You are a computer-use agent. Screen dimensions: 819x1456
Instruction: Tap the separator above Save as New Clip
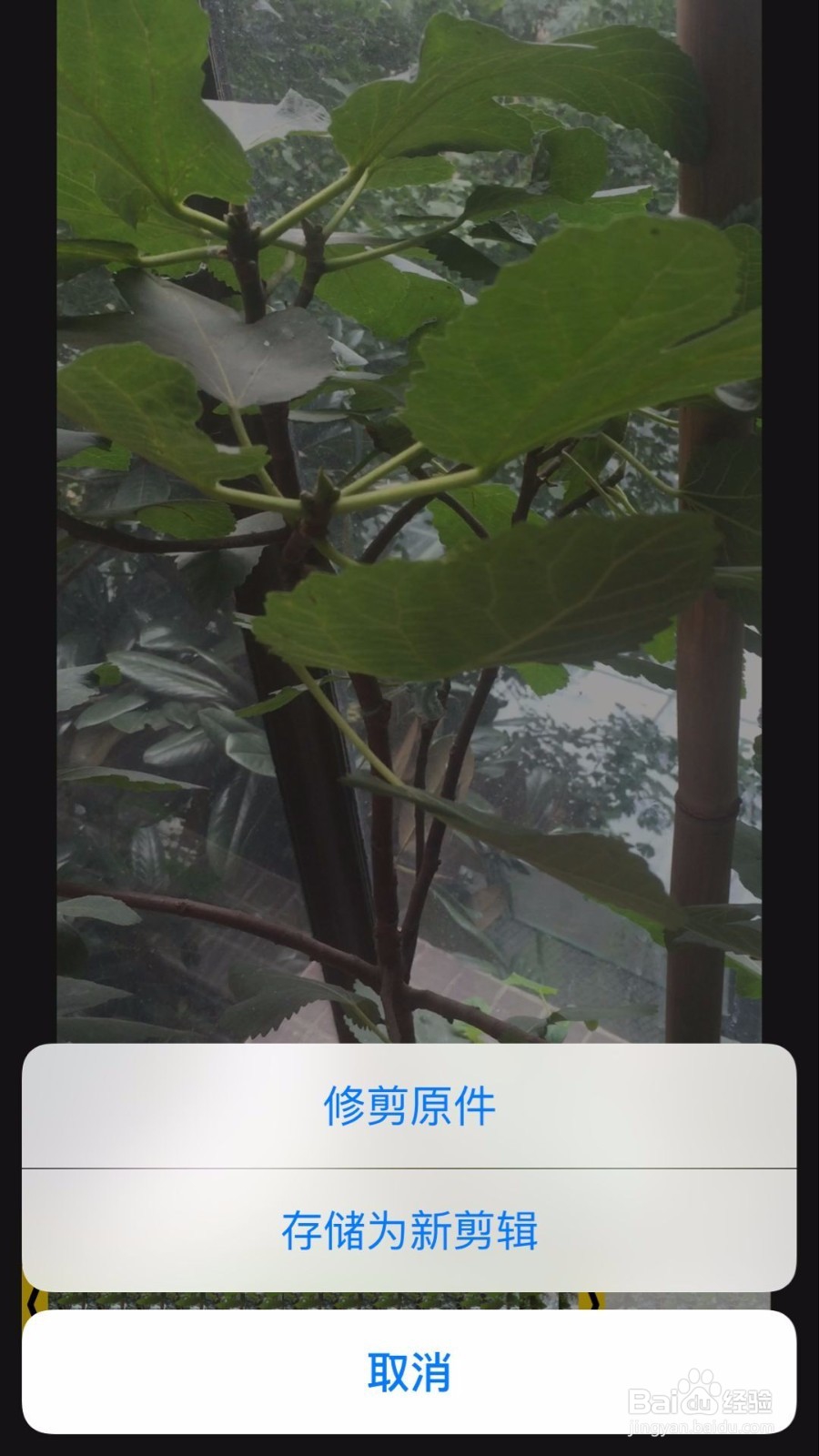point(409,1169)
